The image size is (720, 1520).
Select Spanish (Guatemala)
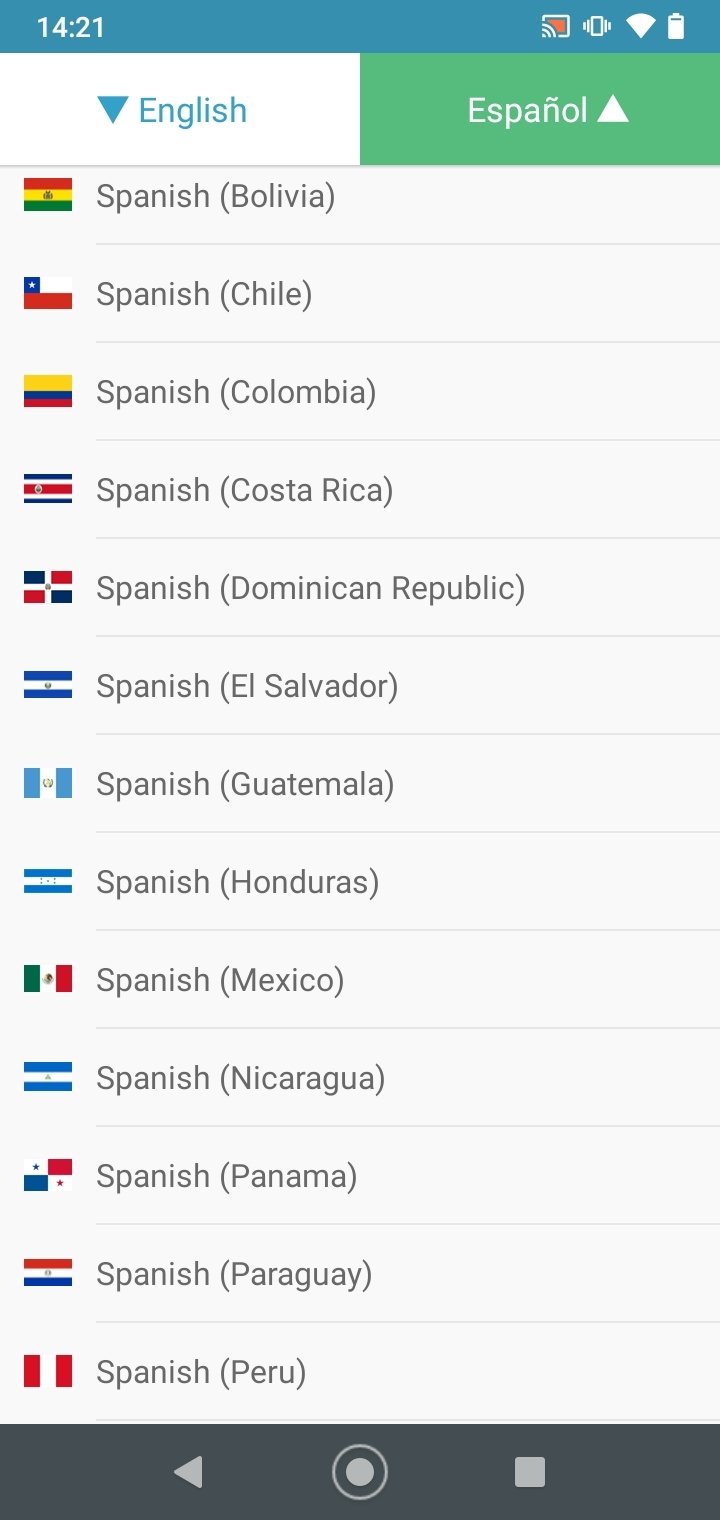pyautogui.click(x=360, y=784)
